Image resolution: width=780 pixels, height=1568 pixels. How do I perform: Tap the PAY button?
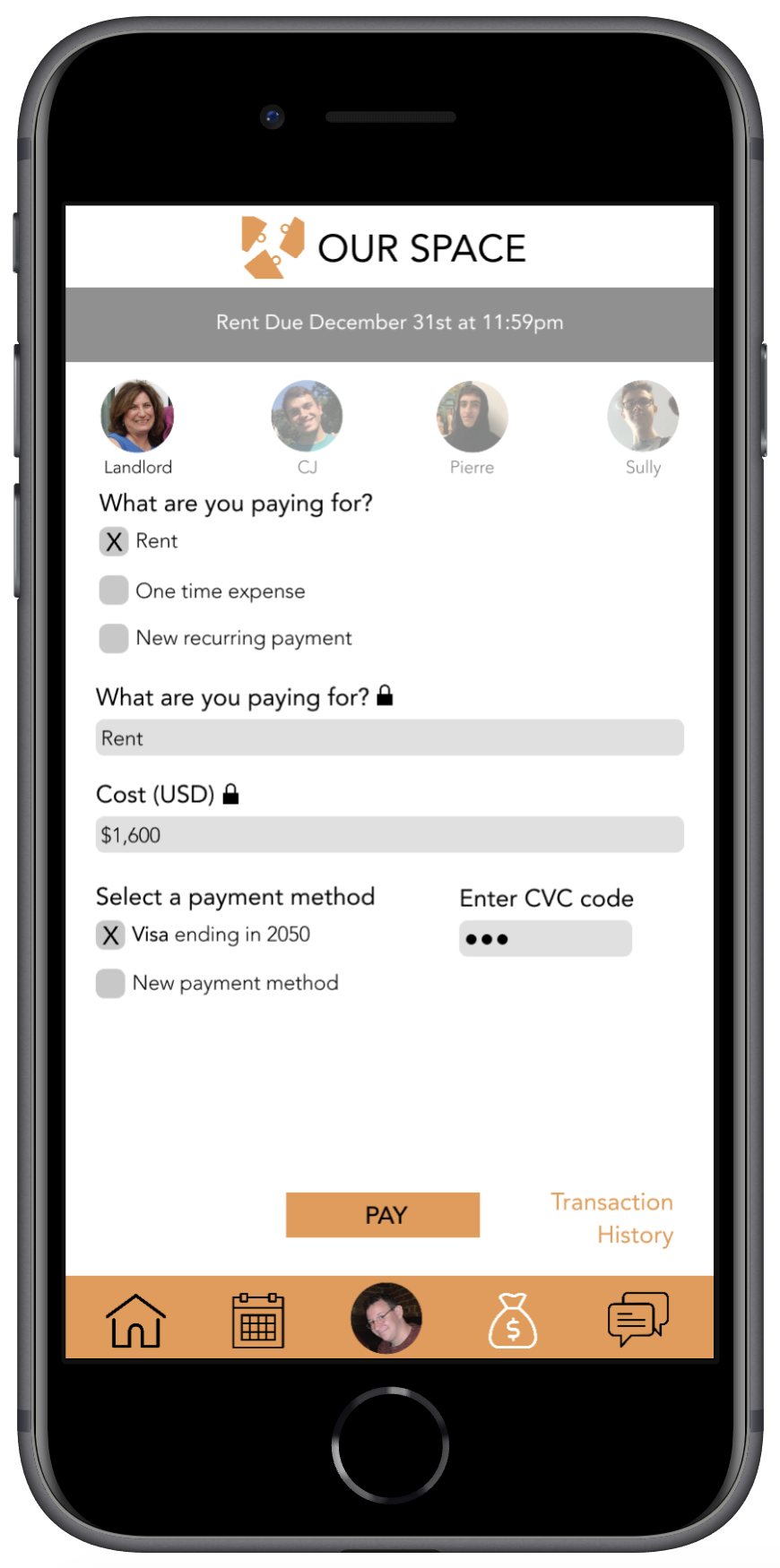[383, 1215]
